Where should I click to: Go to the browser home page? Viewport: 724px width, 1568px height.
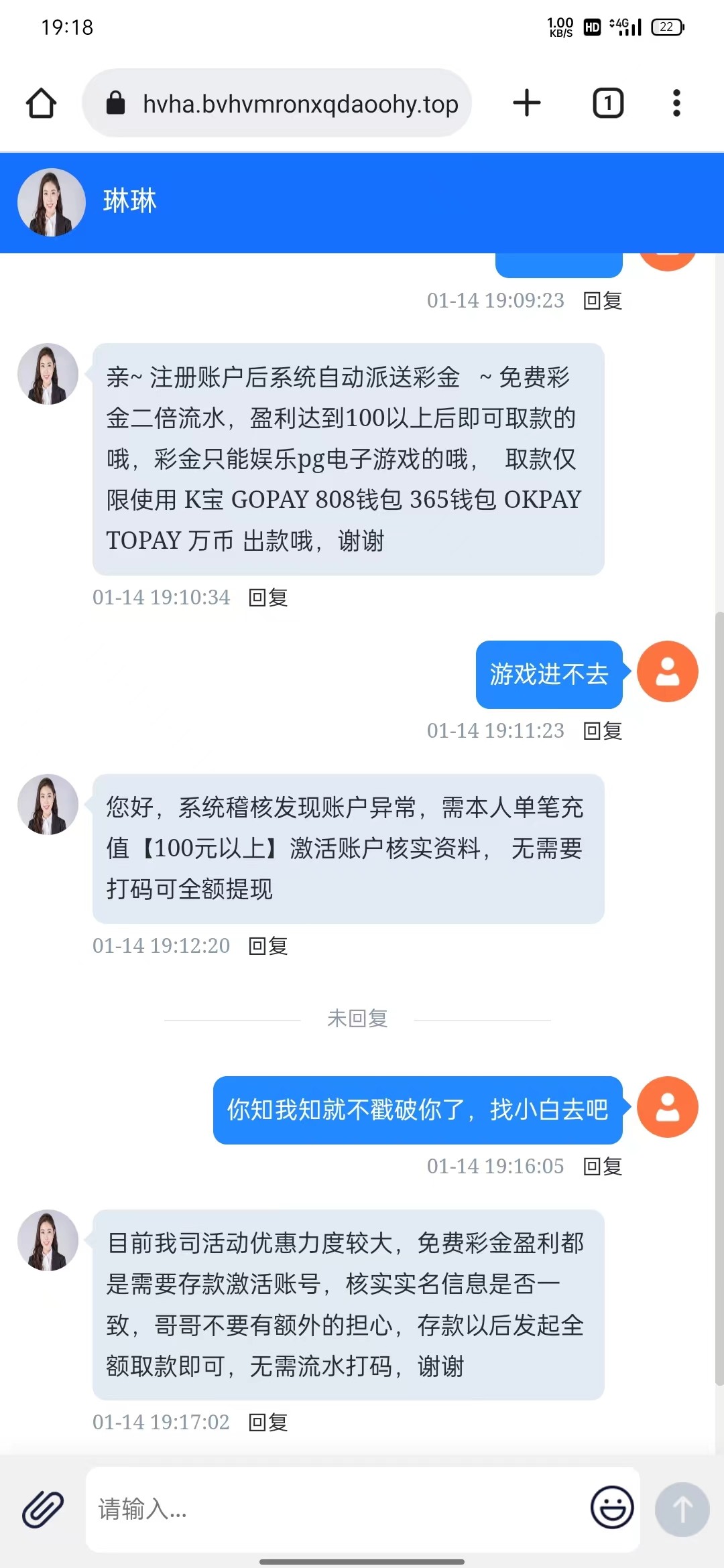[42, 103]
